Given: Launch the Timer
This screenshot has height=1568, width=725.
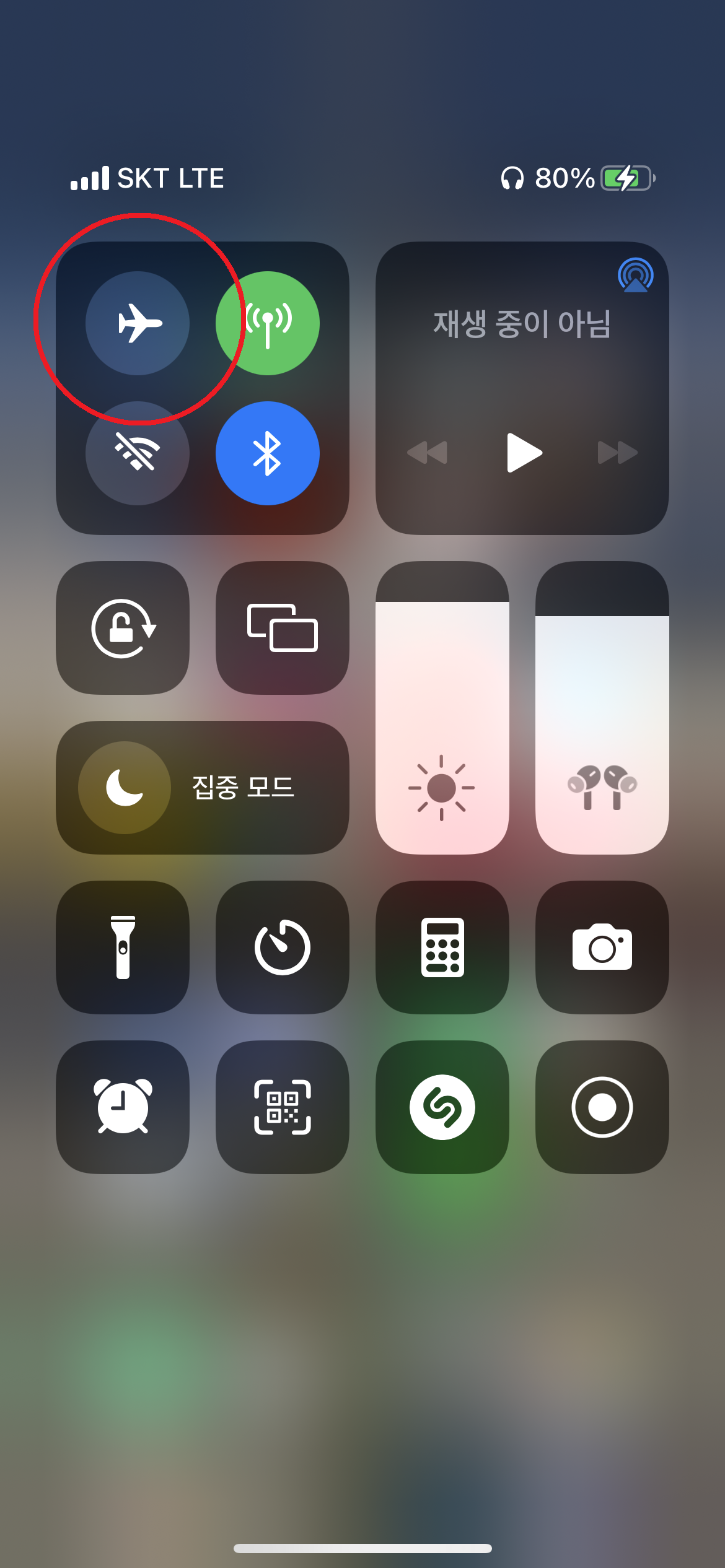Looking at the screenshot, I should click(282, 947).
